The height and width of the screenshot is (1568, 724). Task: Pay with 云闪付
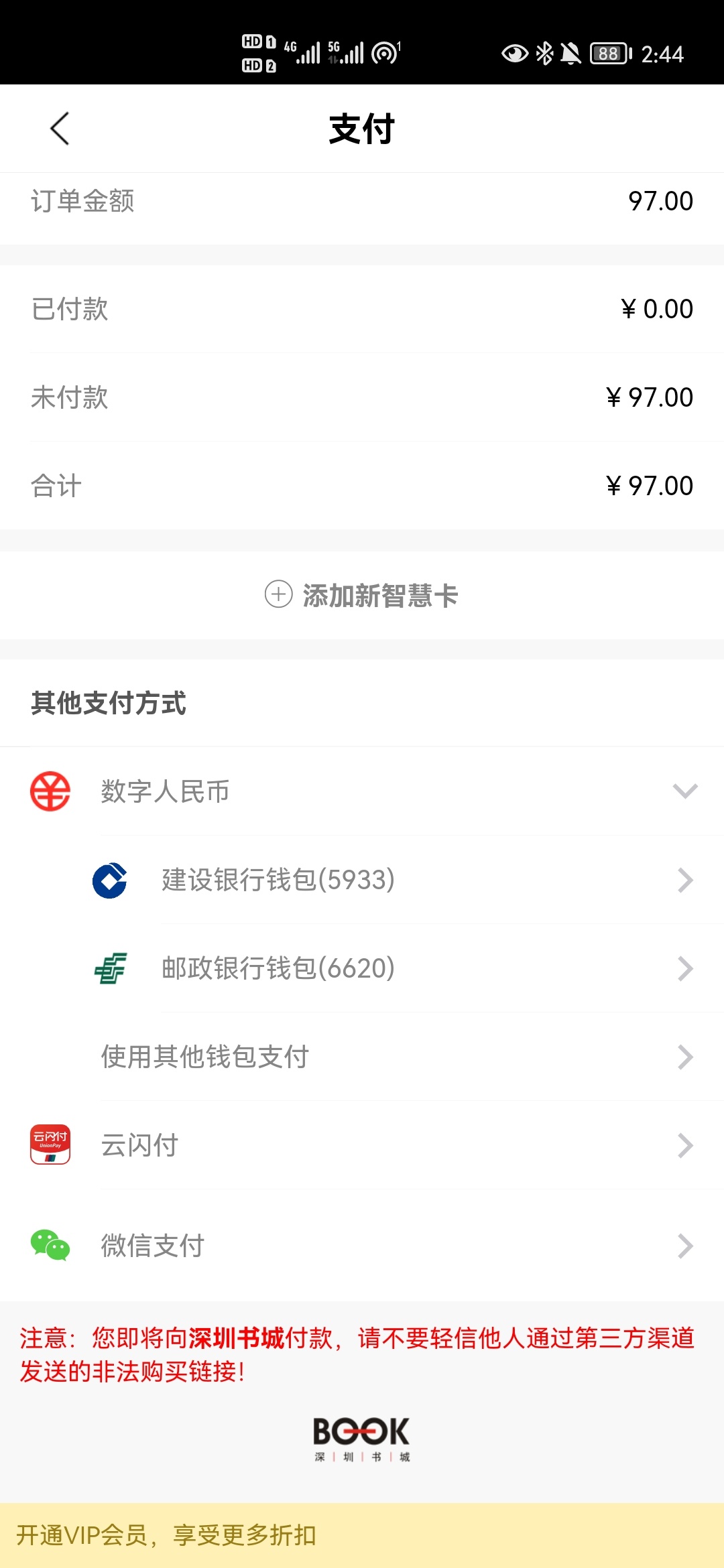point(362,1145)
